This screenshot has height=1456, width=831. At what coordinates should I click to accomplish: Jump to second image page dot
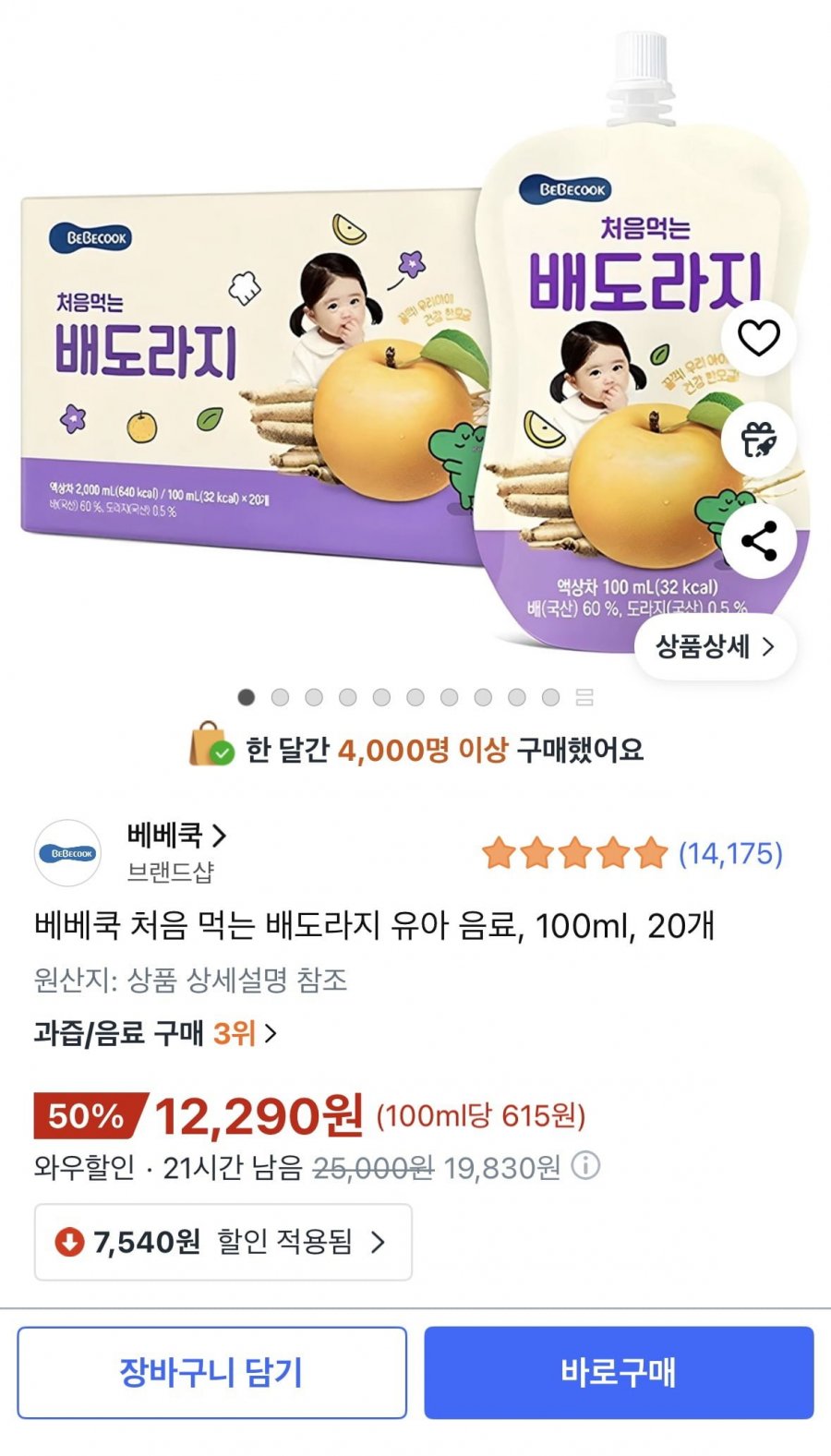pos(280,697)
